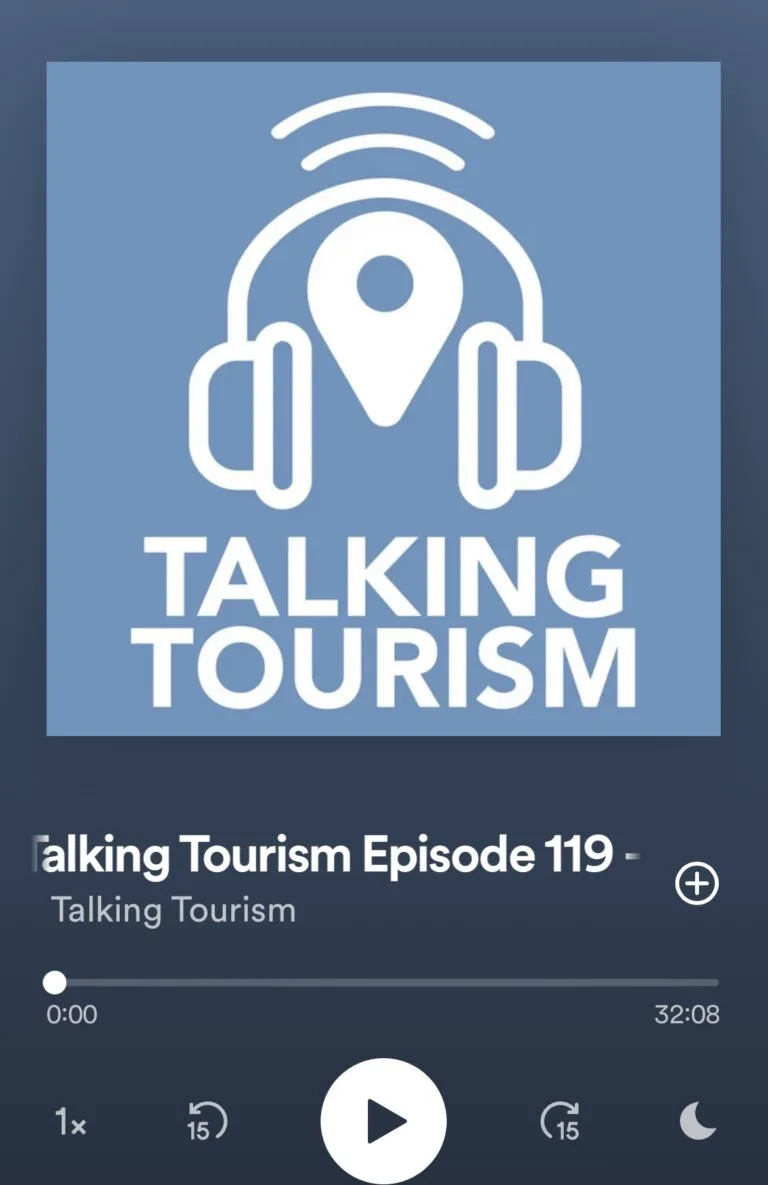Add episode to your library
Screen dimensions: 768x1185
click(x=697, y=884)
